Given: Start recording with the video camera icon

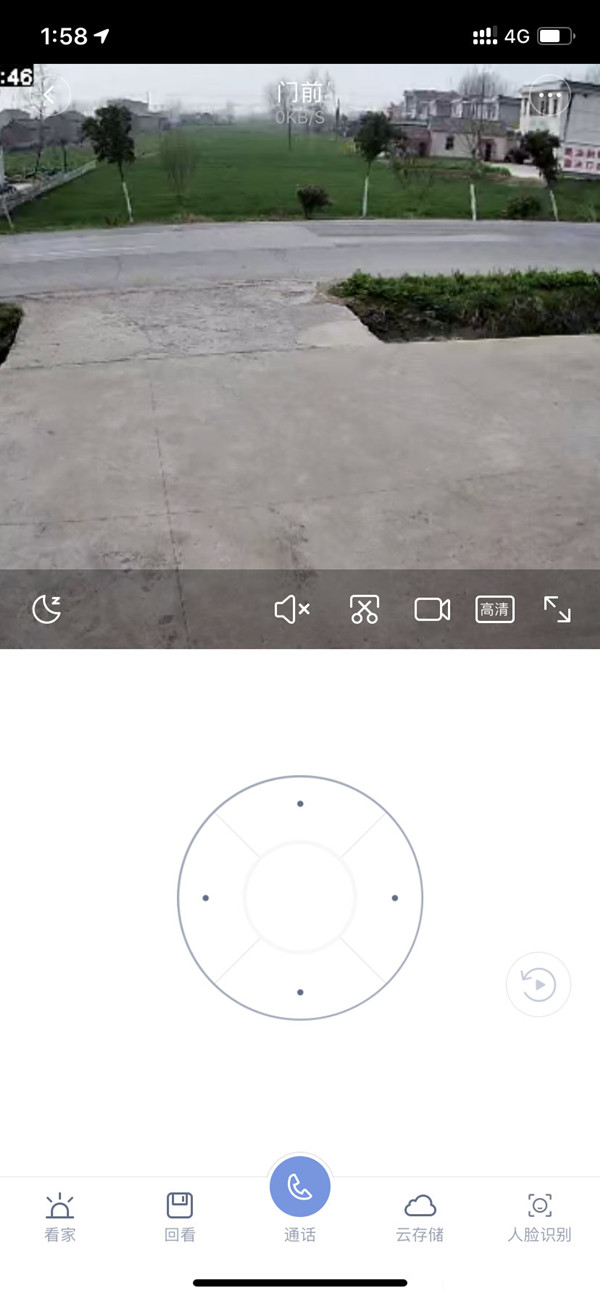Looking at the screenshot, I should tap(432, 609).
